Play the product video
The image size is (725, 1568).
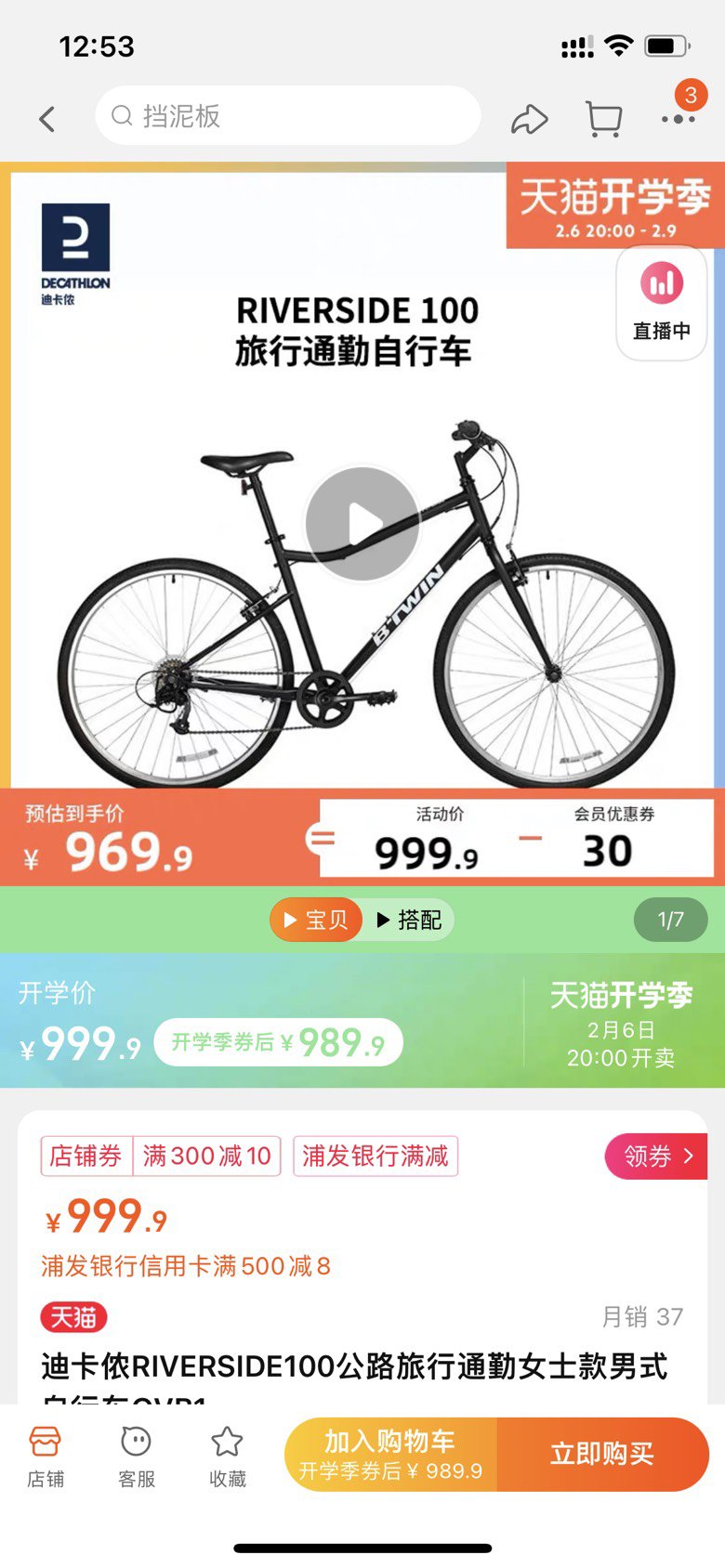(x=362, y=524)
